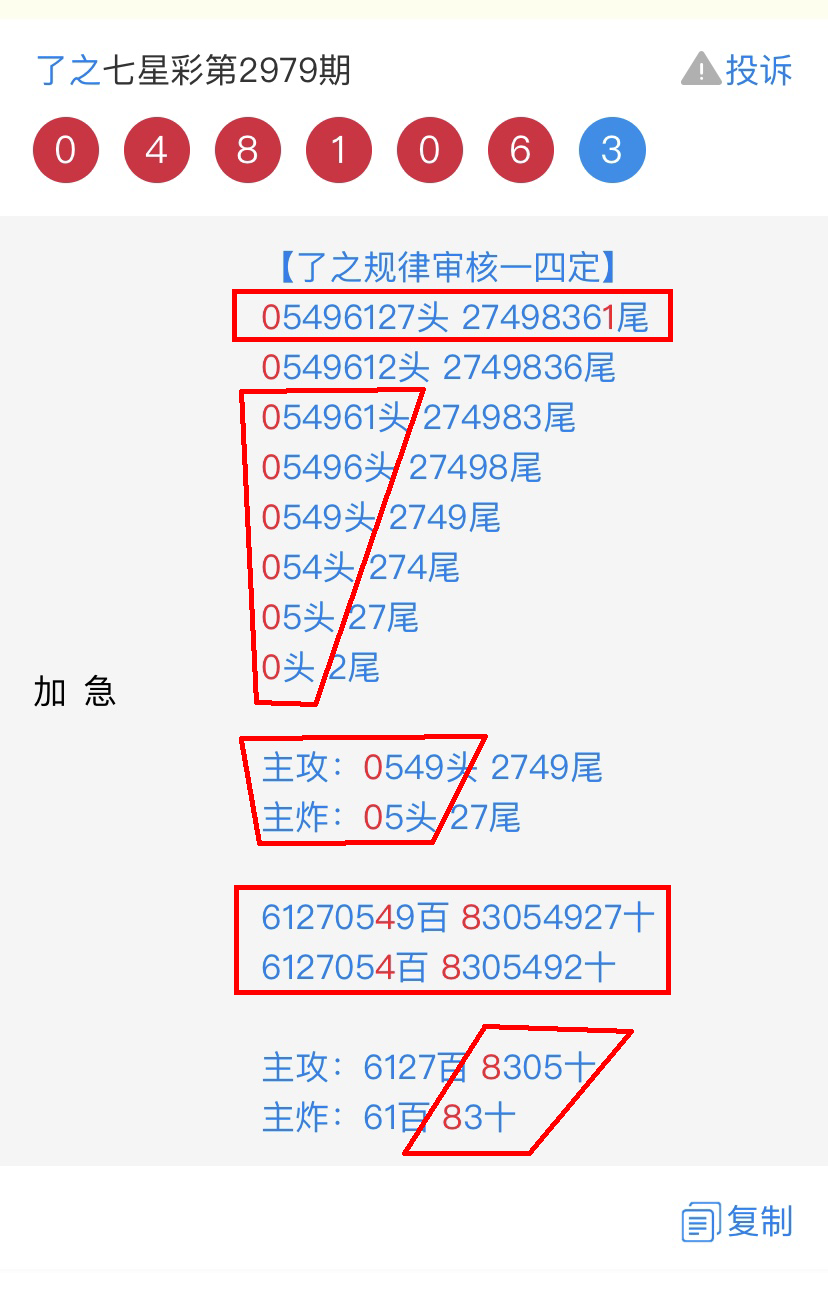Tap 复制 to copy the content
Screen dimensions: 828x1290
[x=738, y=1221]
